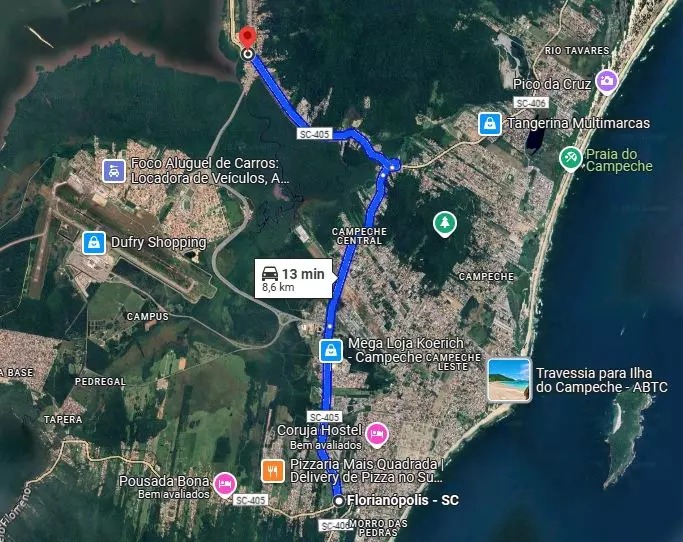683x542 pixels.
Task: Select the Mega Loja Koerich pin
Action: (329, 350)
